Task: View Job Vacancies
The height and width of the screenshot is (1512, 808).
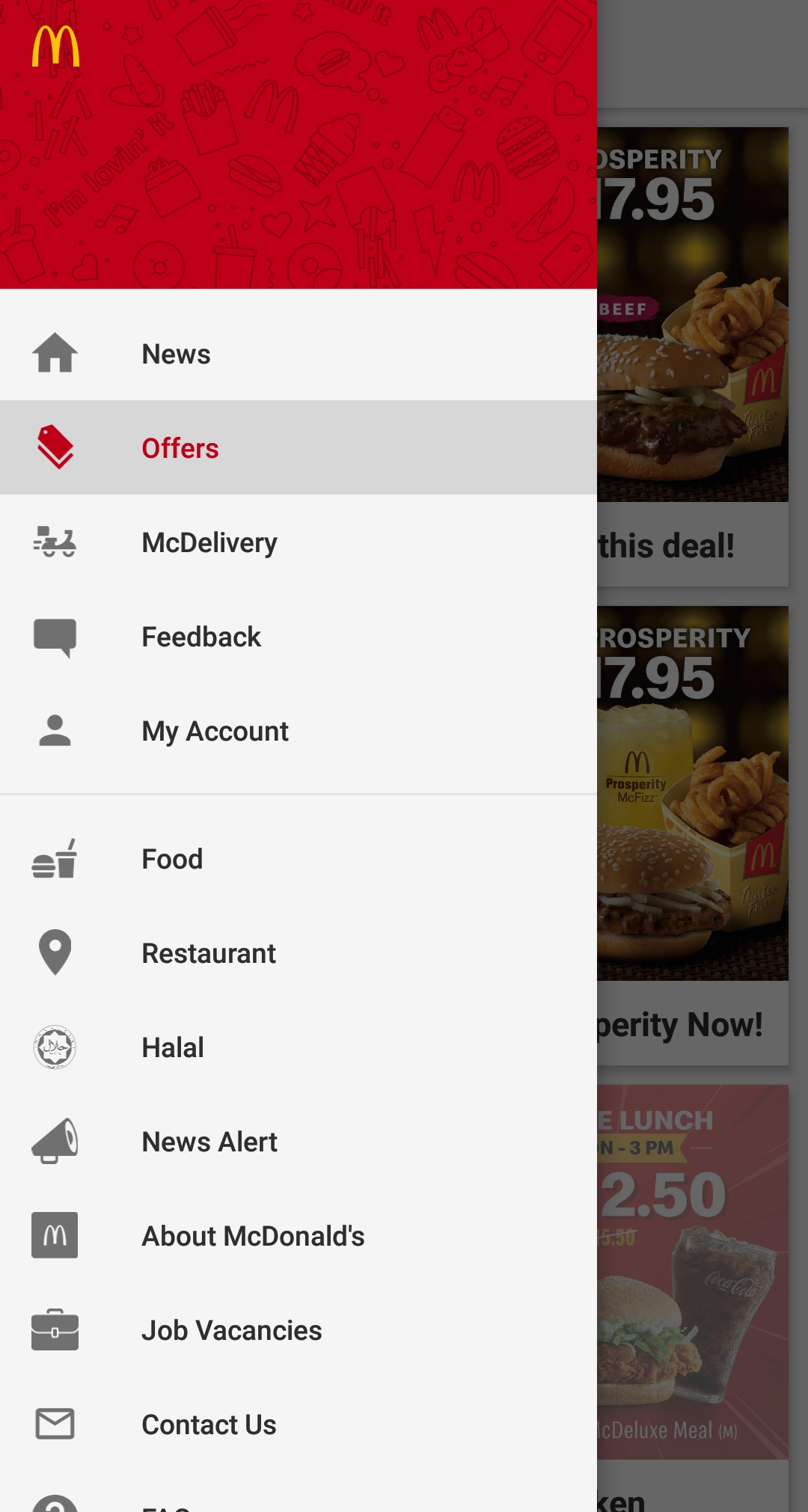Action: (x=232, y=1330)
